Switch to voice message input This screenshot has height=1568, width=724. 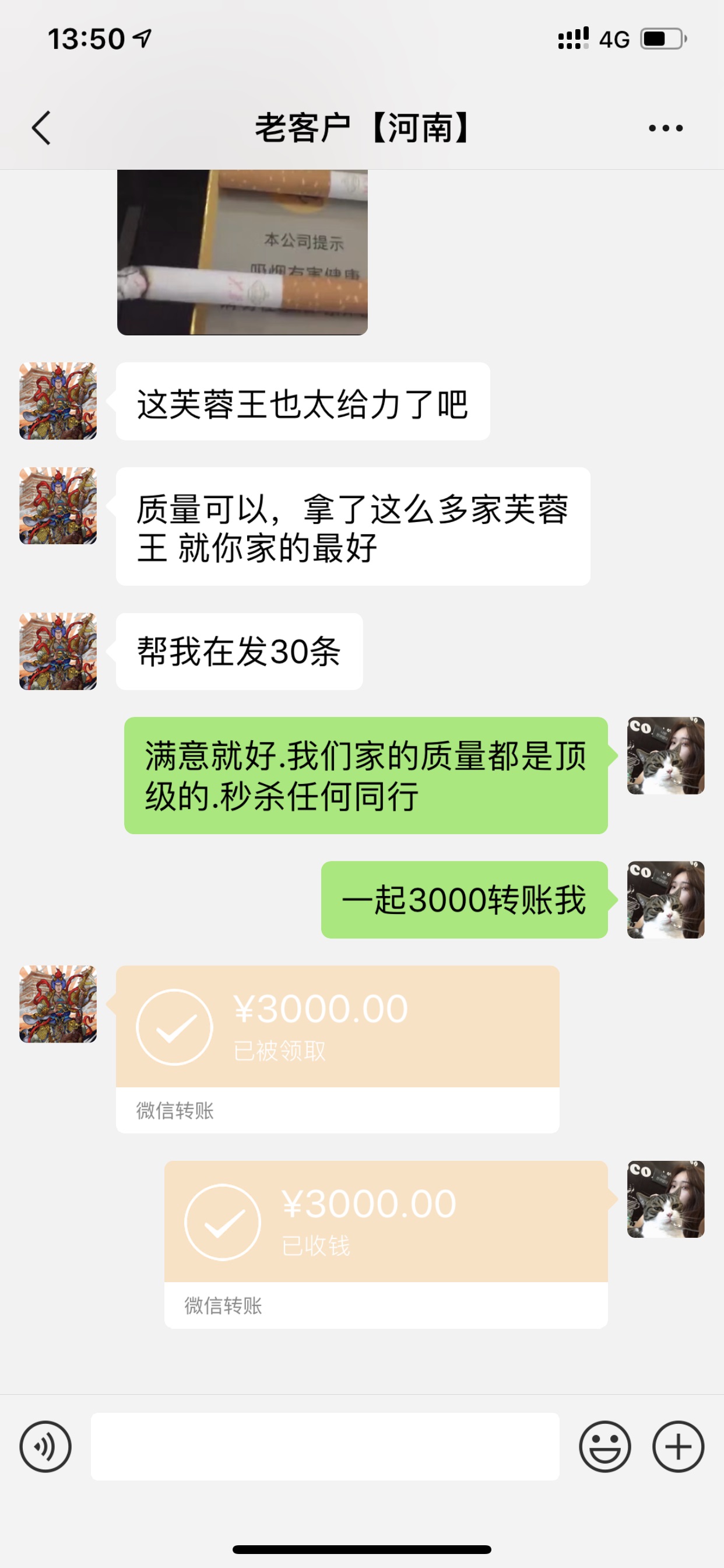coord(45,1447)
